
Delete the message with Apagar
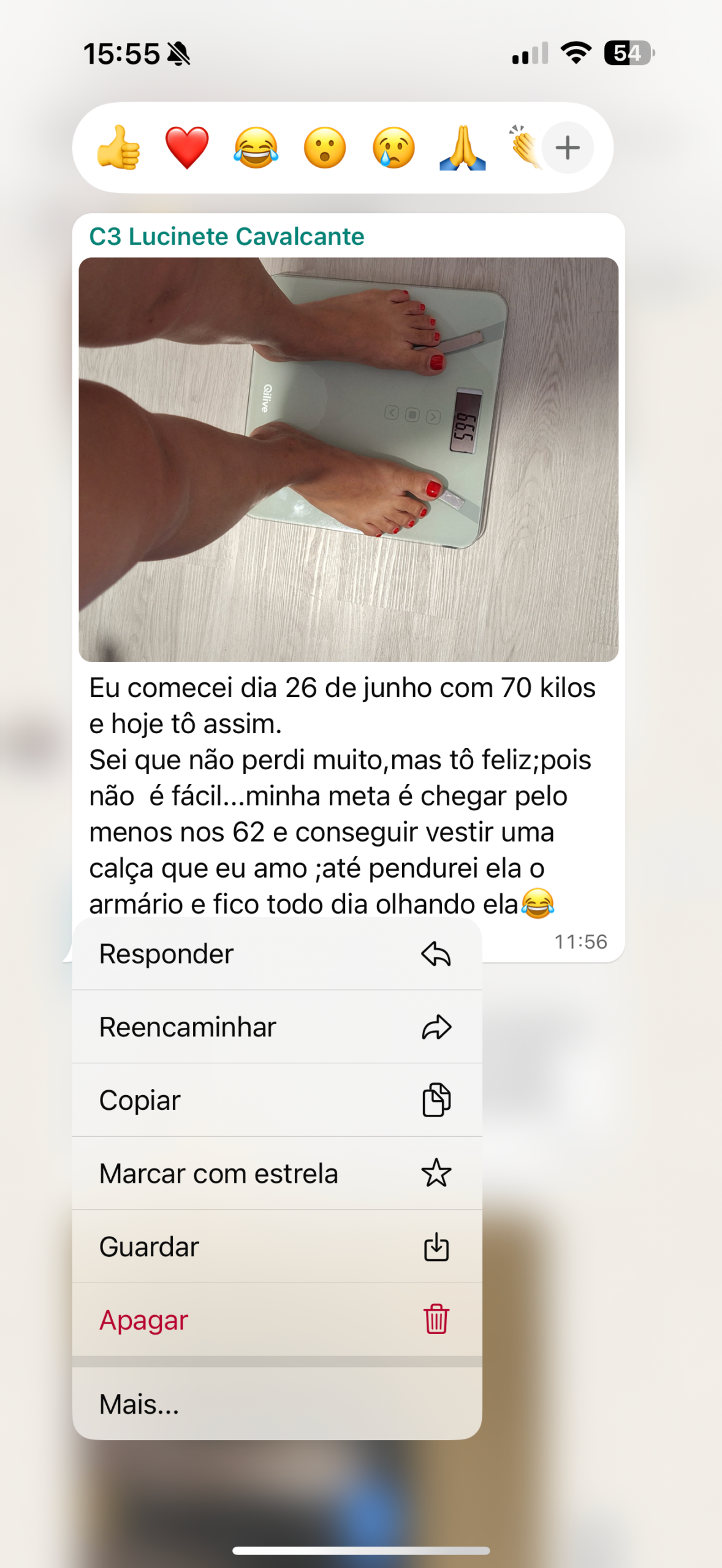tap(277, 1320)
